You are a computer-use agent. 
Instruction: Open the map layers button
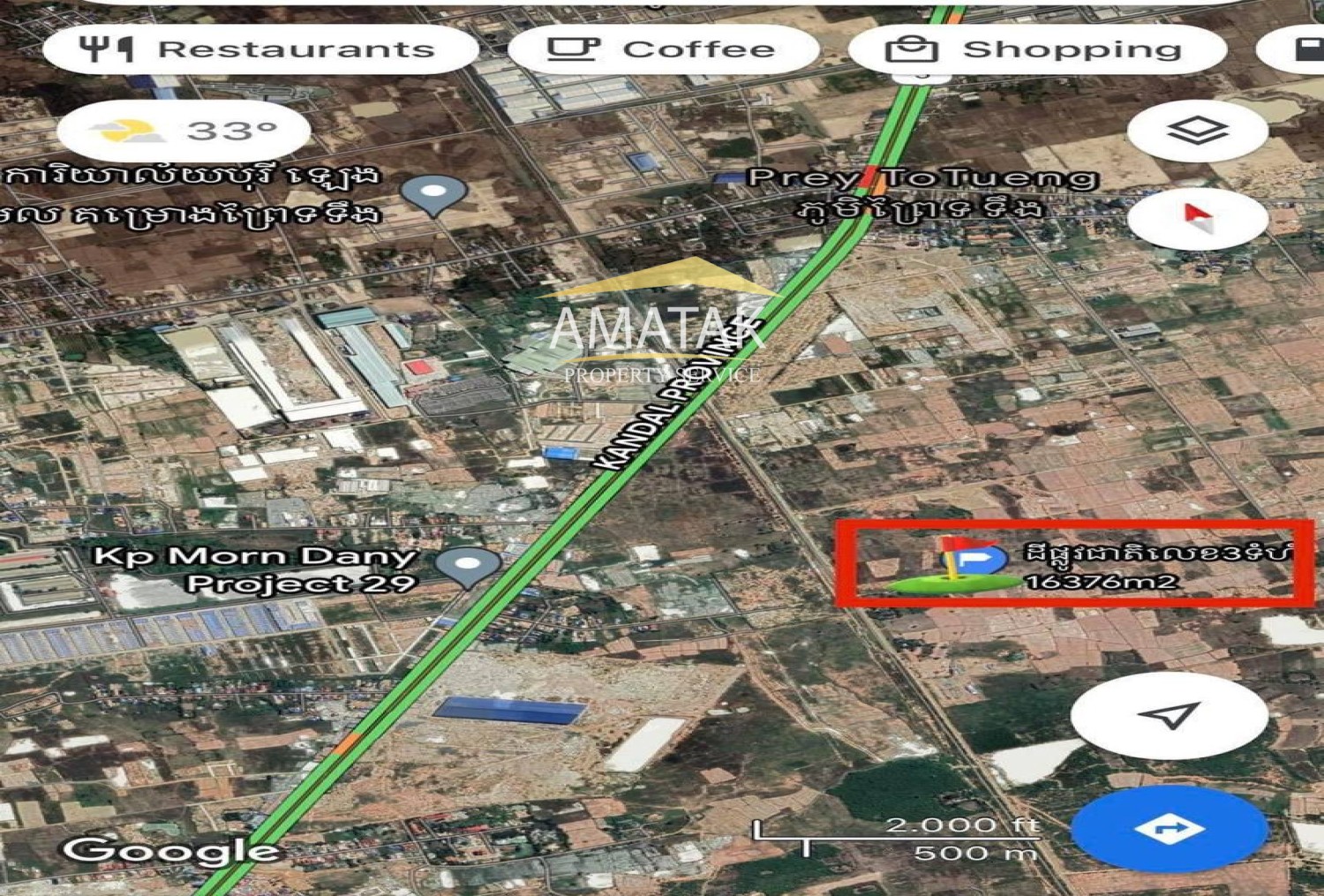click(1197, 131)
